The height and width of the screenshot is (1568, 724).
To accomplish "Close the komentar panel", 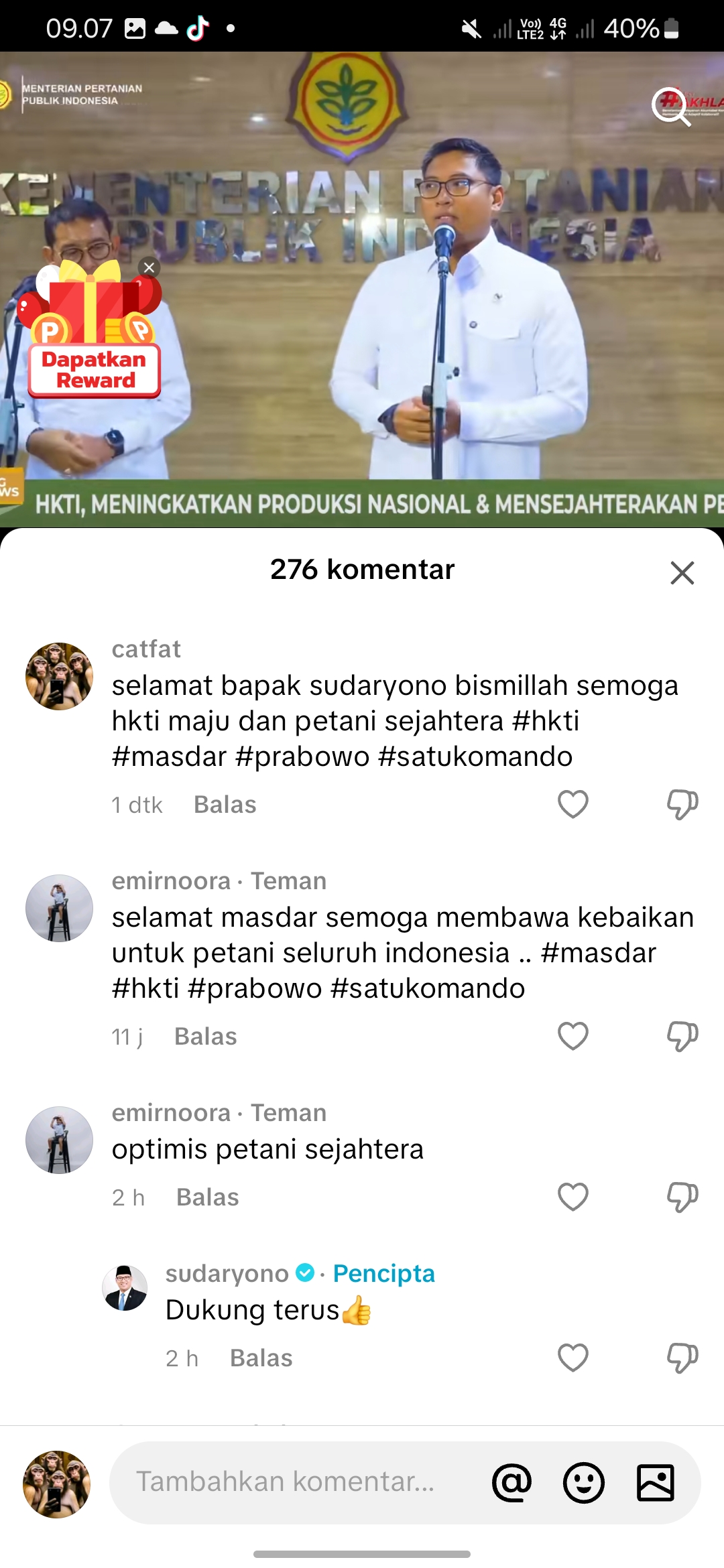I will (x=682, y=573).
